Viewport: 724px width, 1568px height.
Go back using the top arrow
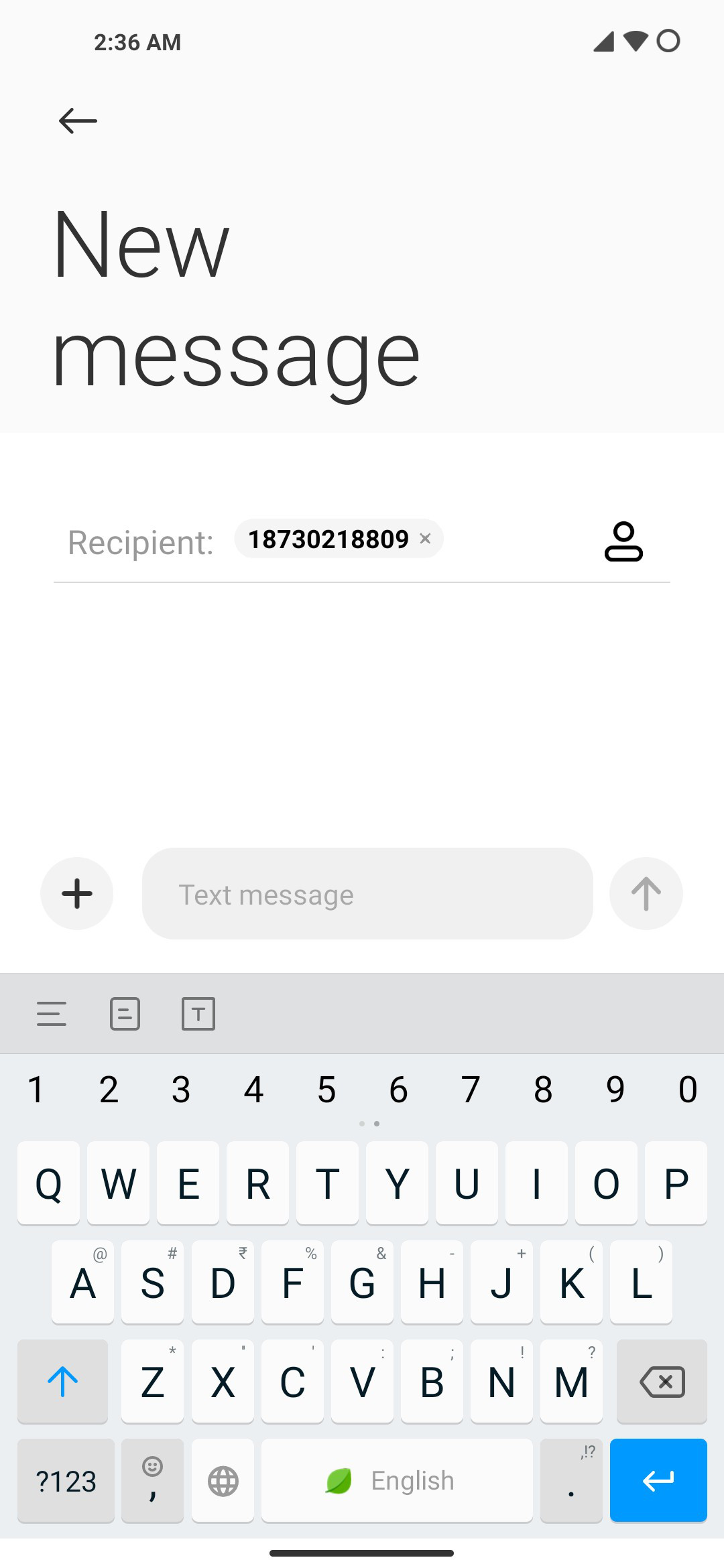pos(78,121)
